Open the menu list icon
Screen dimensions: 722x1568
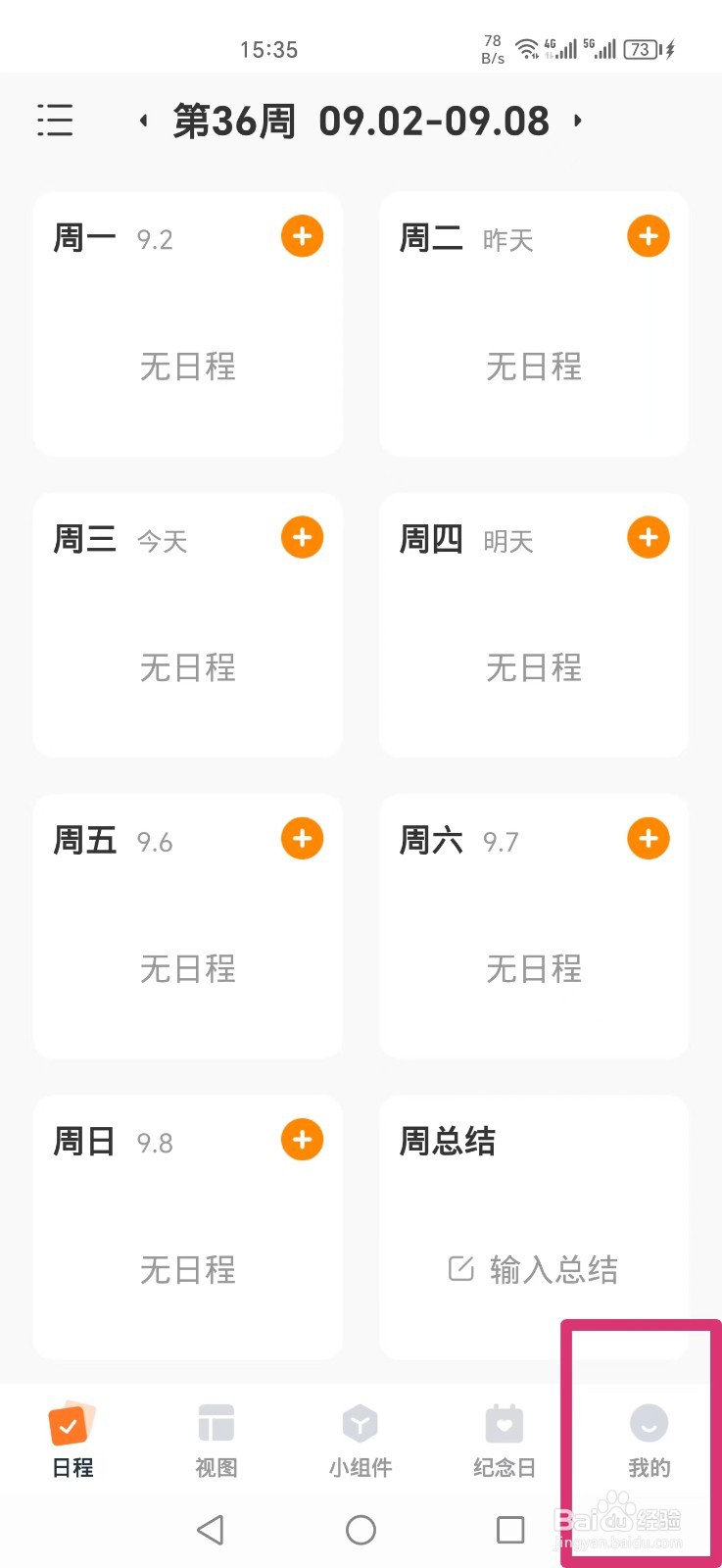point(55,121)
